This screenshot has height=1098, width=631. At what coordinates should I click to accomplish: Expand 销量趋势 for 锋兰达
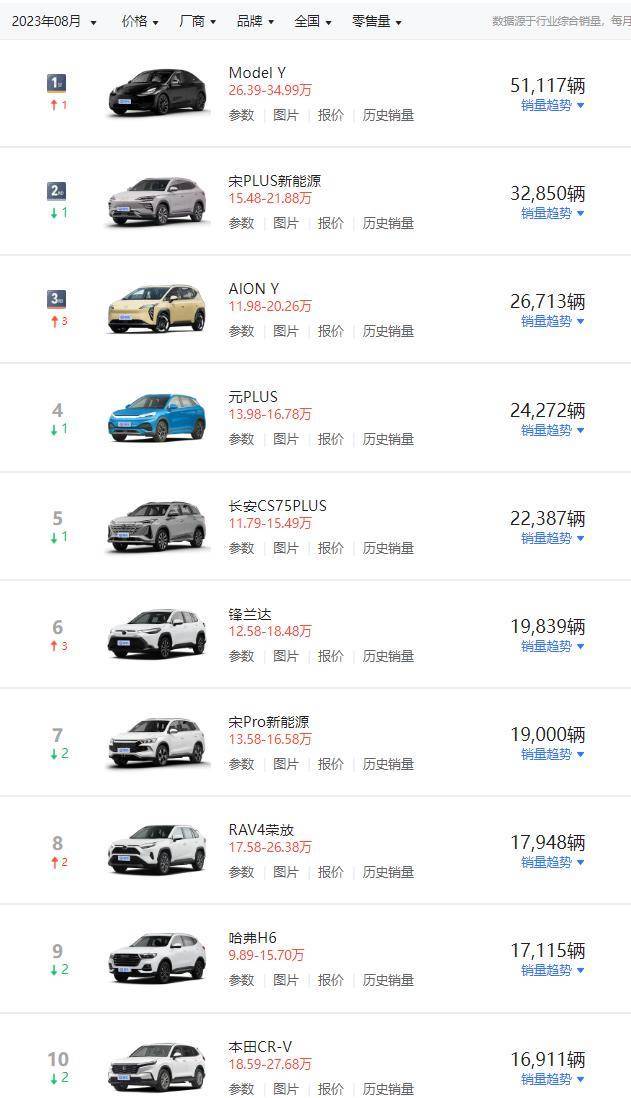(553, 646)
